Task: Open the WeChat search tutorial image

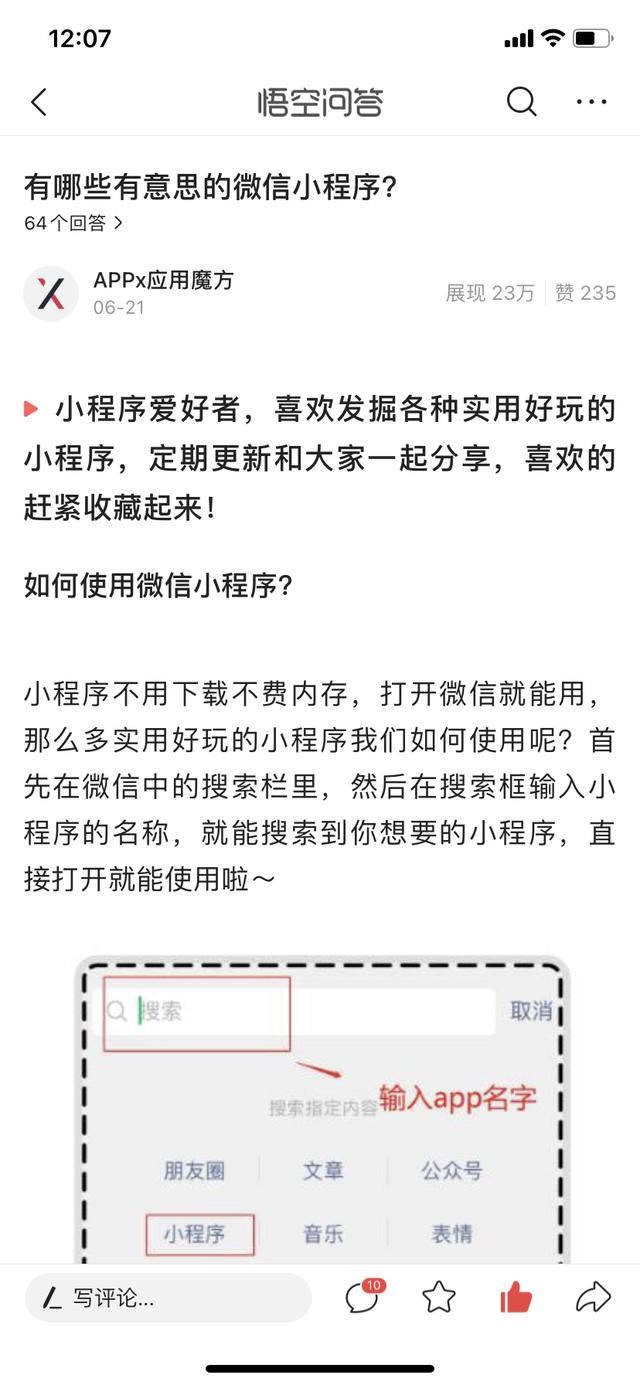Action: [x=322, y=1110]
